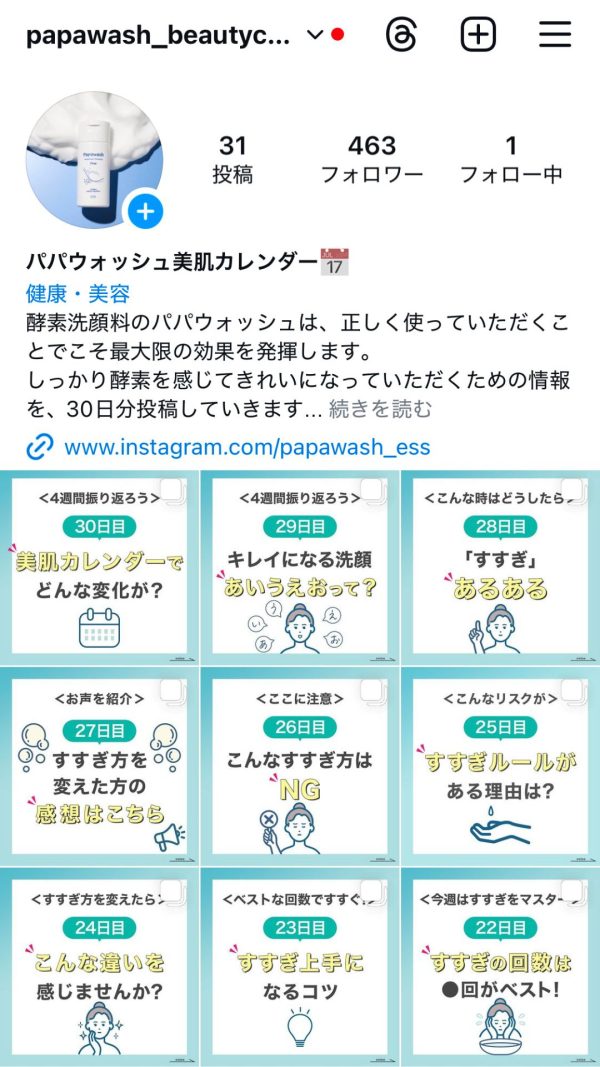
Task: Open the 22日目 すすぎの回数 post
Action: tap(501, 967)
